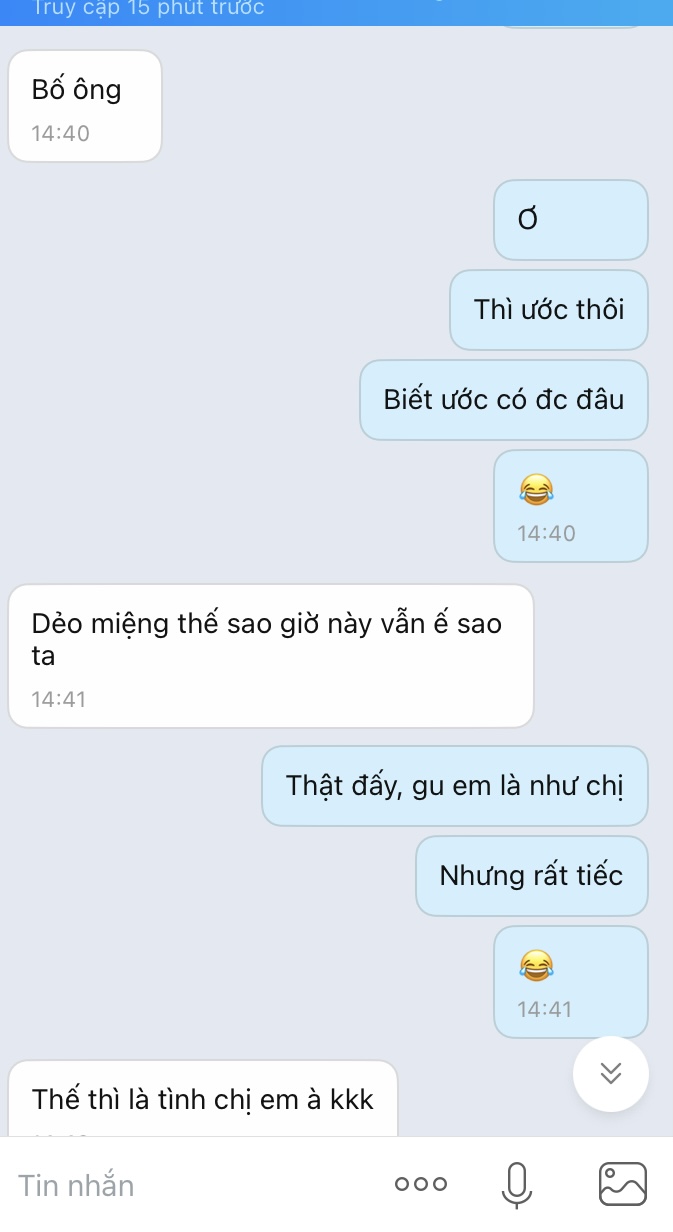Jump to the latest messages
The width and height of the screenshot is (673, 1232).
611,1074
